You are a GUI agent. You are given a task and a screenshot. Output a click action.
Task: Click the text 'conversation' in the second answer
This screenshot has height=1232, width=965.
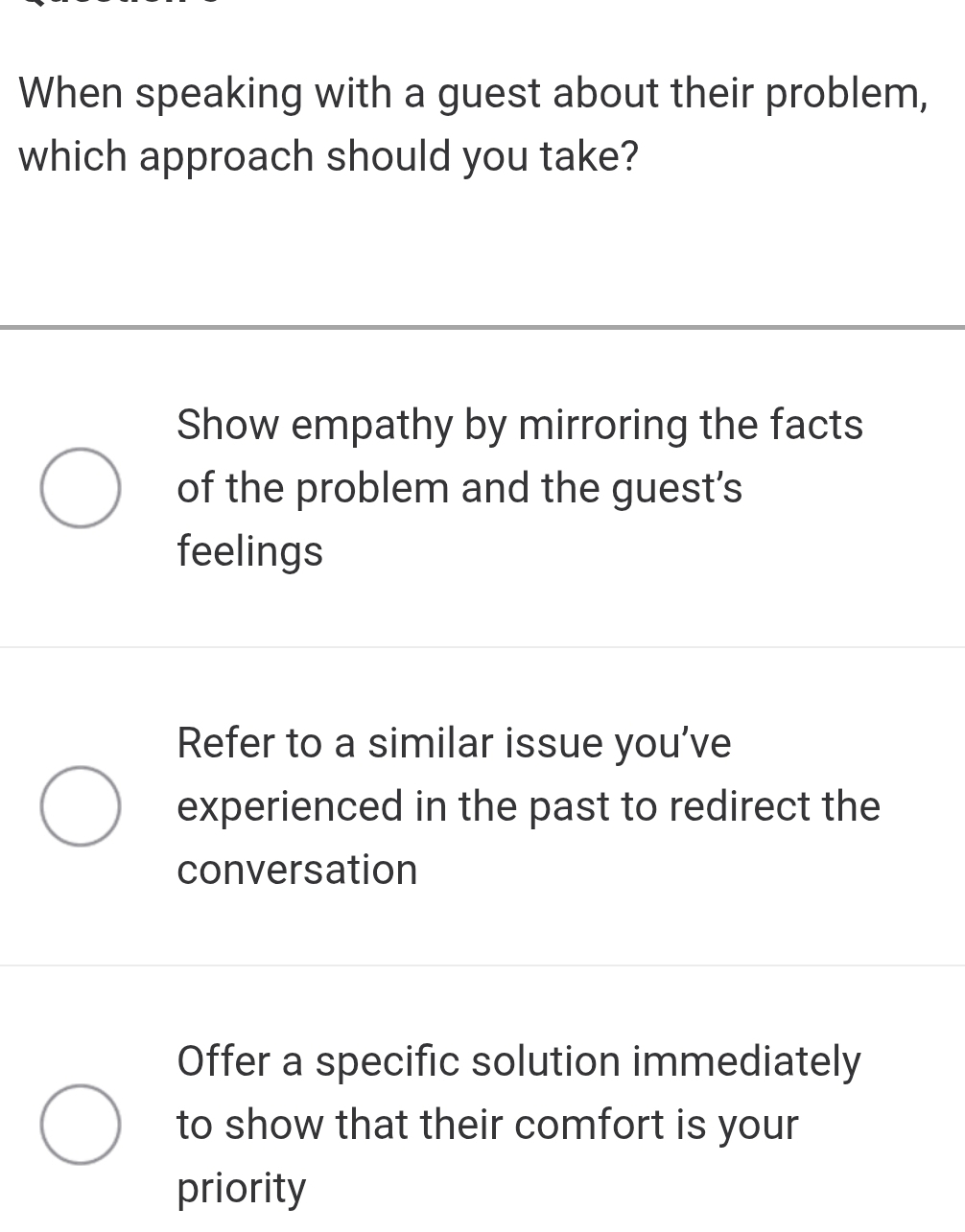tap(296, 869)
